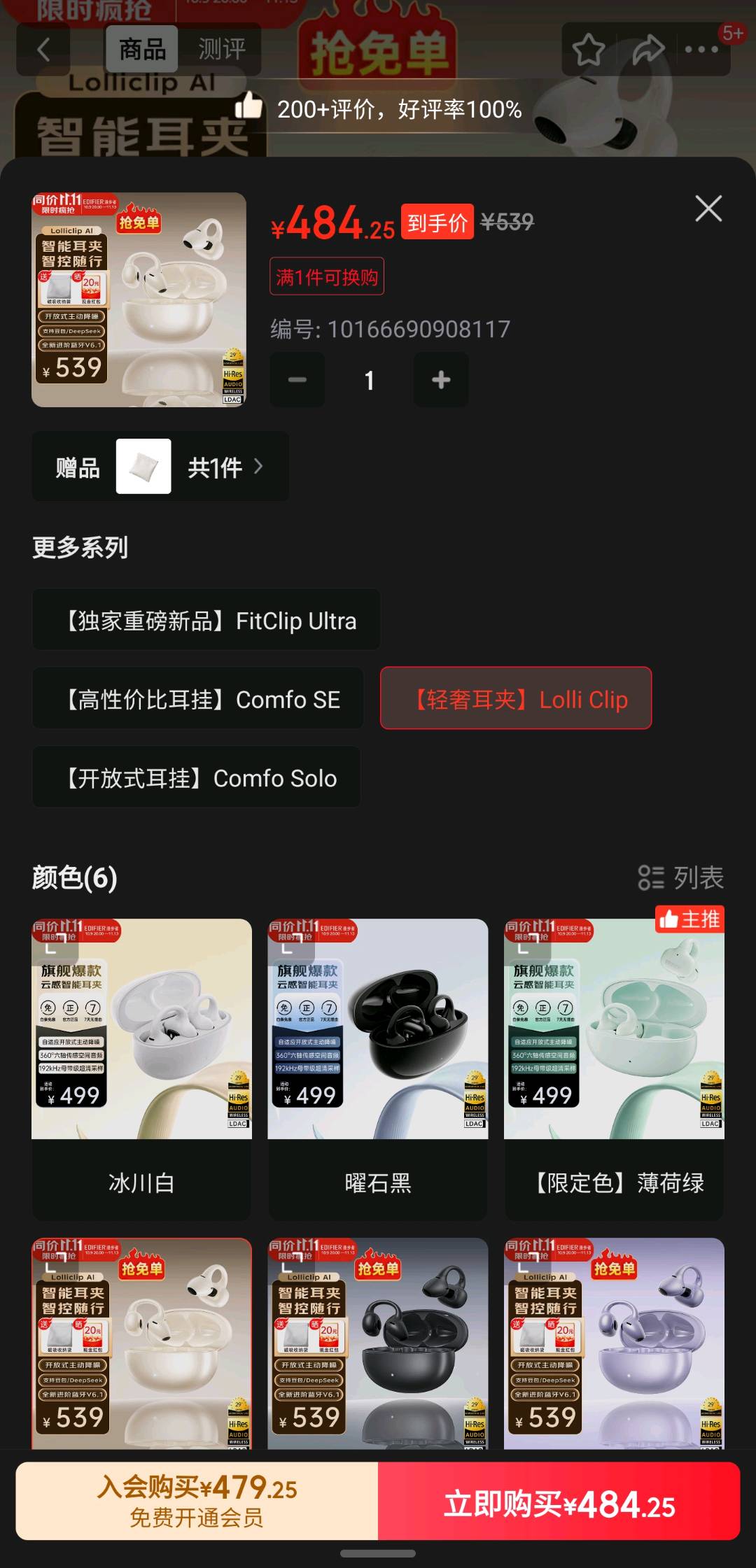Tap 立即购买 to buy now
The width and height of the screenshot is (756, 1568).
[x=559, y=1501]
